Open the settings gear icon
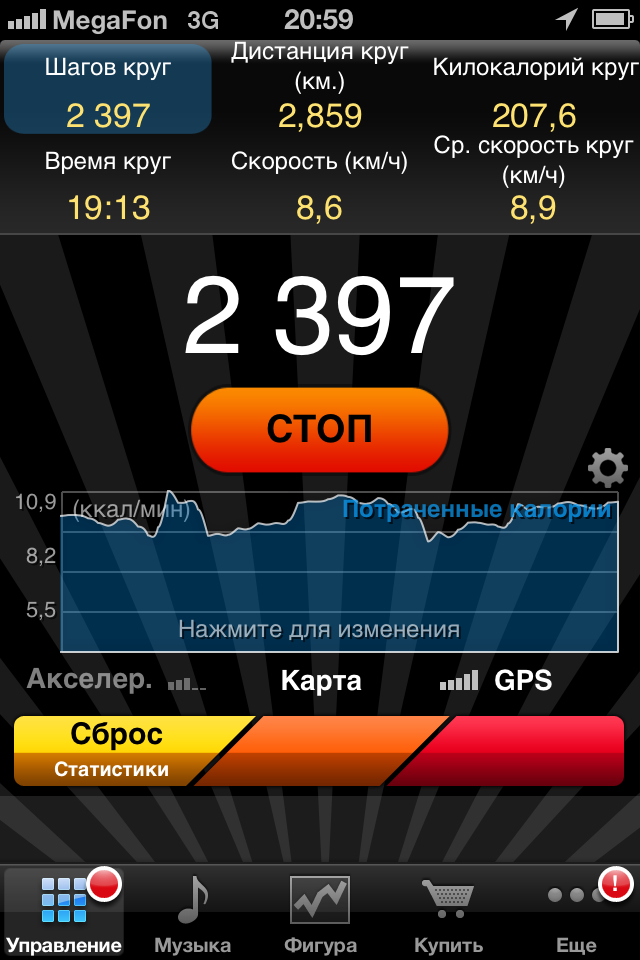 (607, 468)
